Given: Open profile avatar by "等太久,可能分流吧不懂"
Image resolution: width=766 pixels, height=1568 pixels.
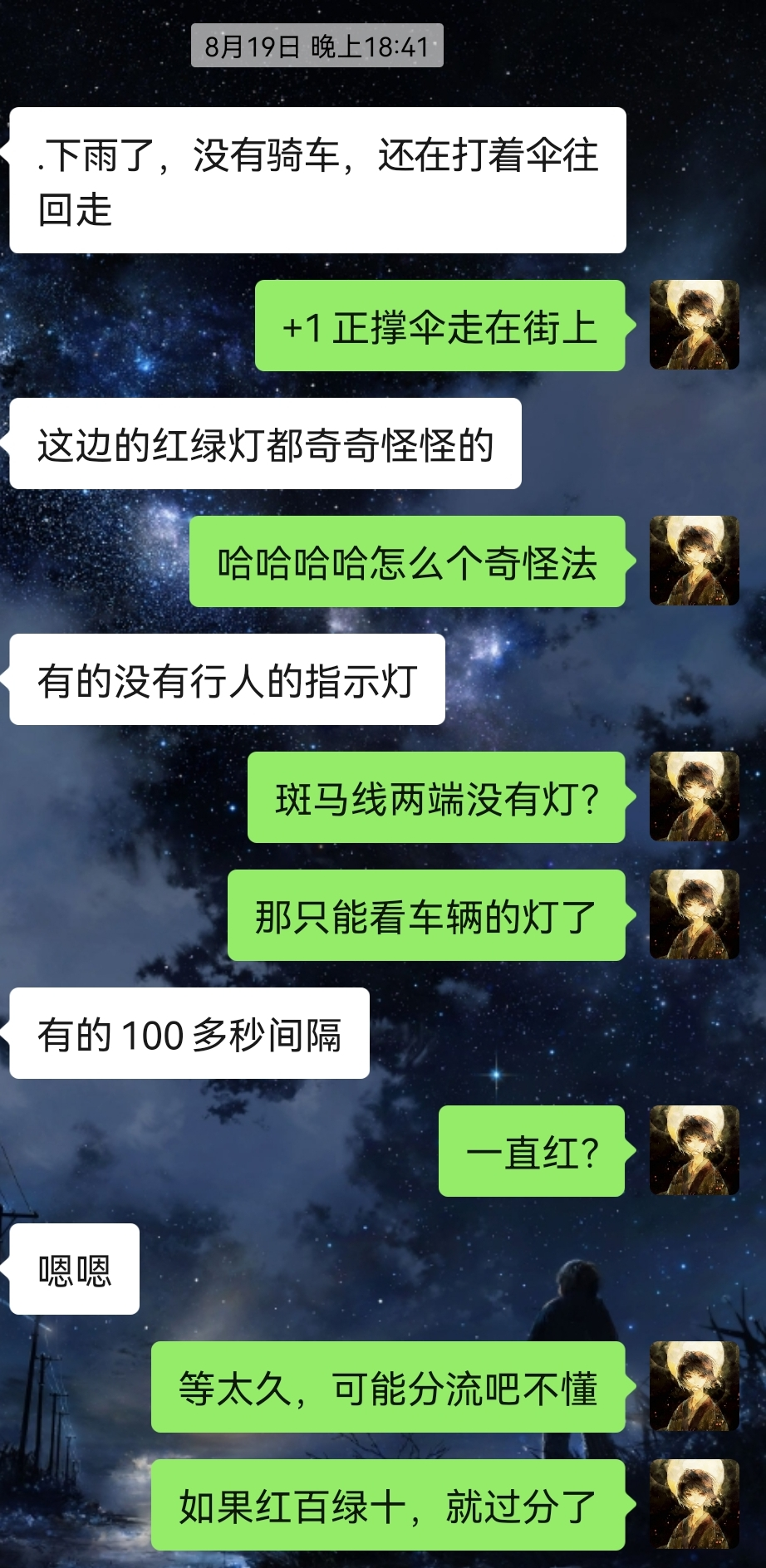Looking at the screenshot, I should [694, 1386].
